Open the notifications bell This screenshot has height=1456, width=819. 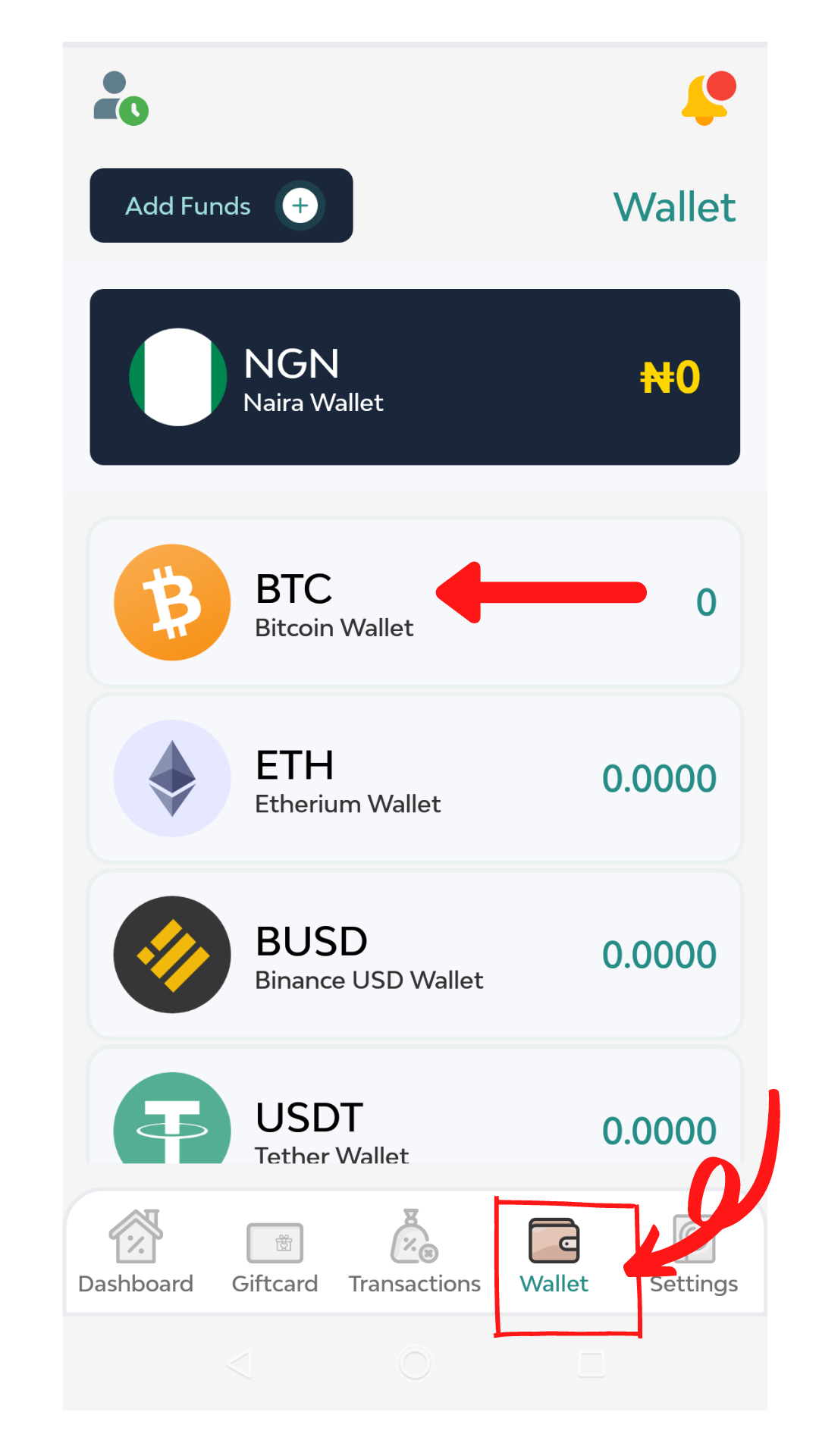[x=709, y=98]
